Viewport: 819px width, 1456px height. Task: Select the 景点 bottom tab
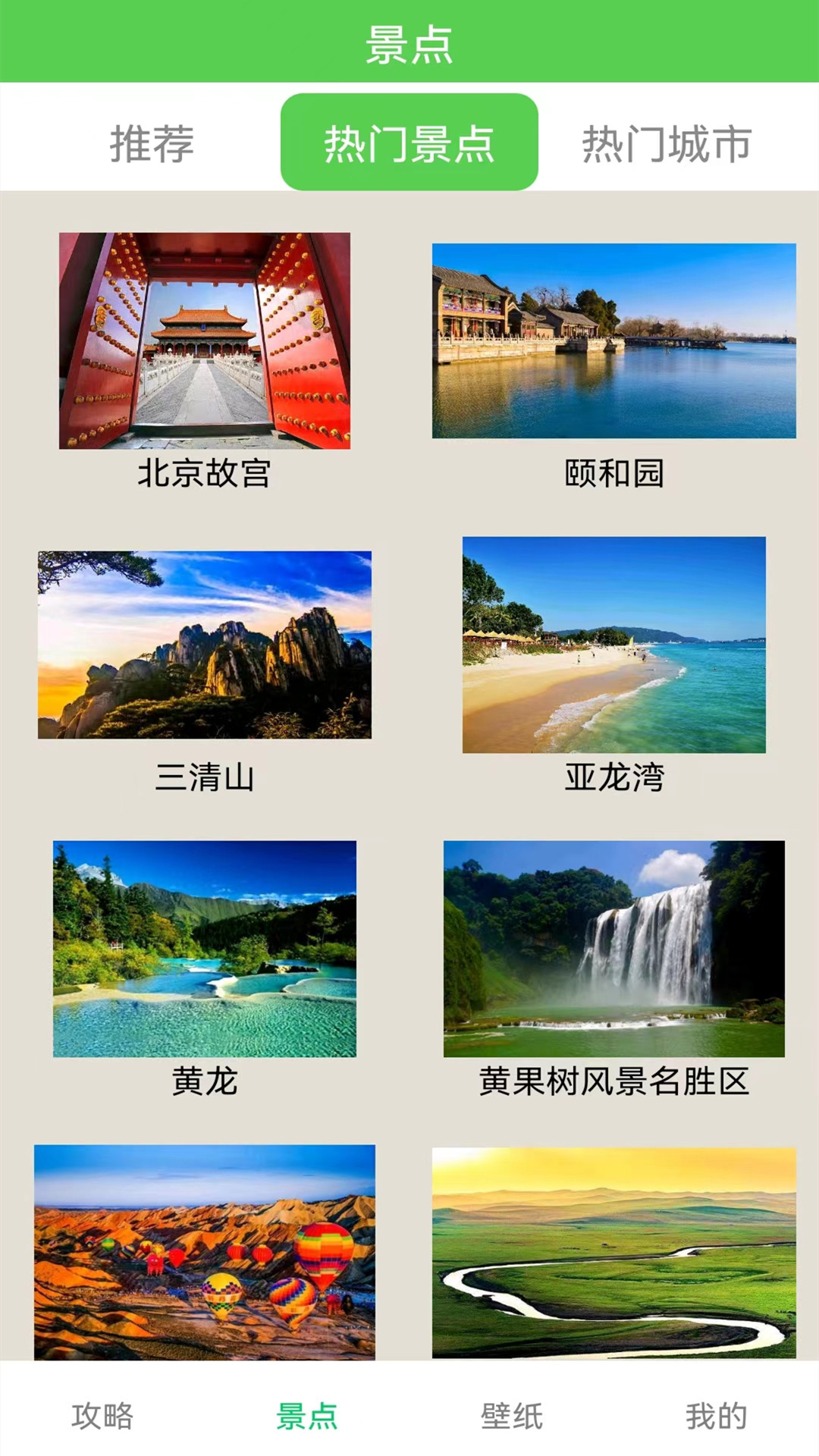click(x=307, y=1416)
